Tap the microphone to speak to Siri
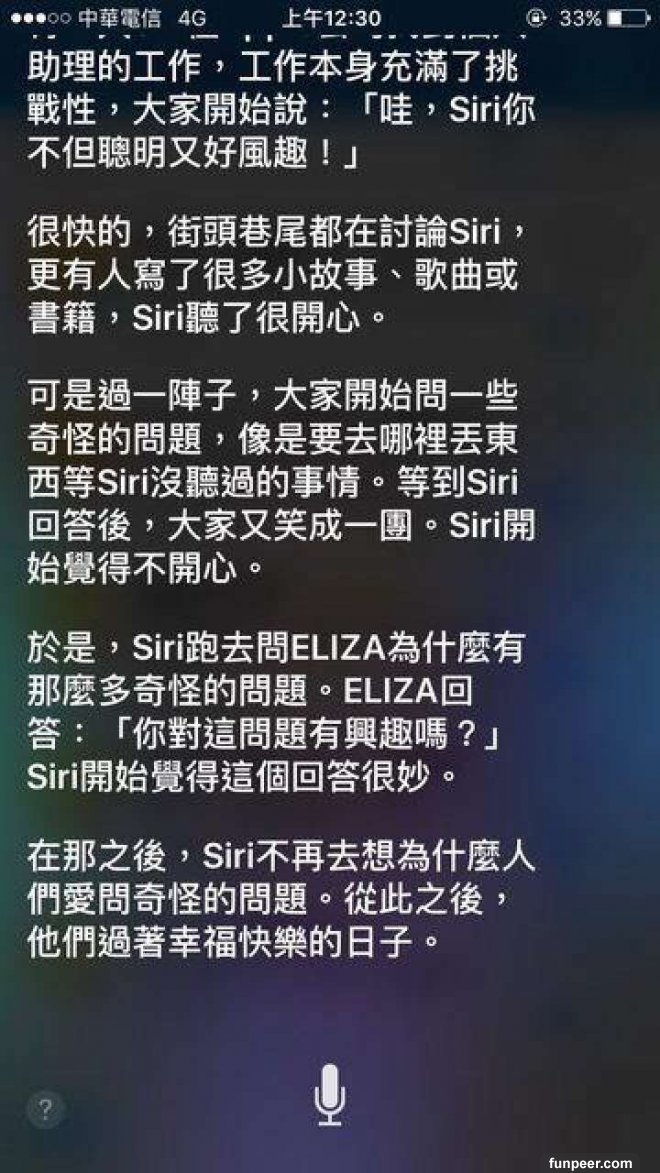The image size is (660, 1173). pyautogui.click(x=329, y=1094)
